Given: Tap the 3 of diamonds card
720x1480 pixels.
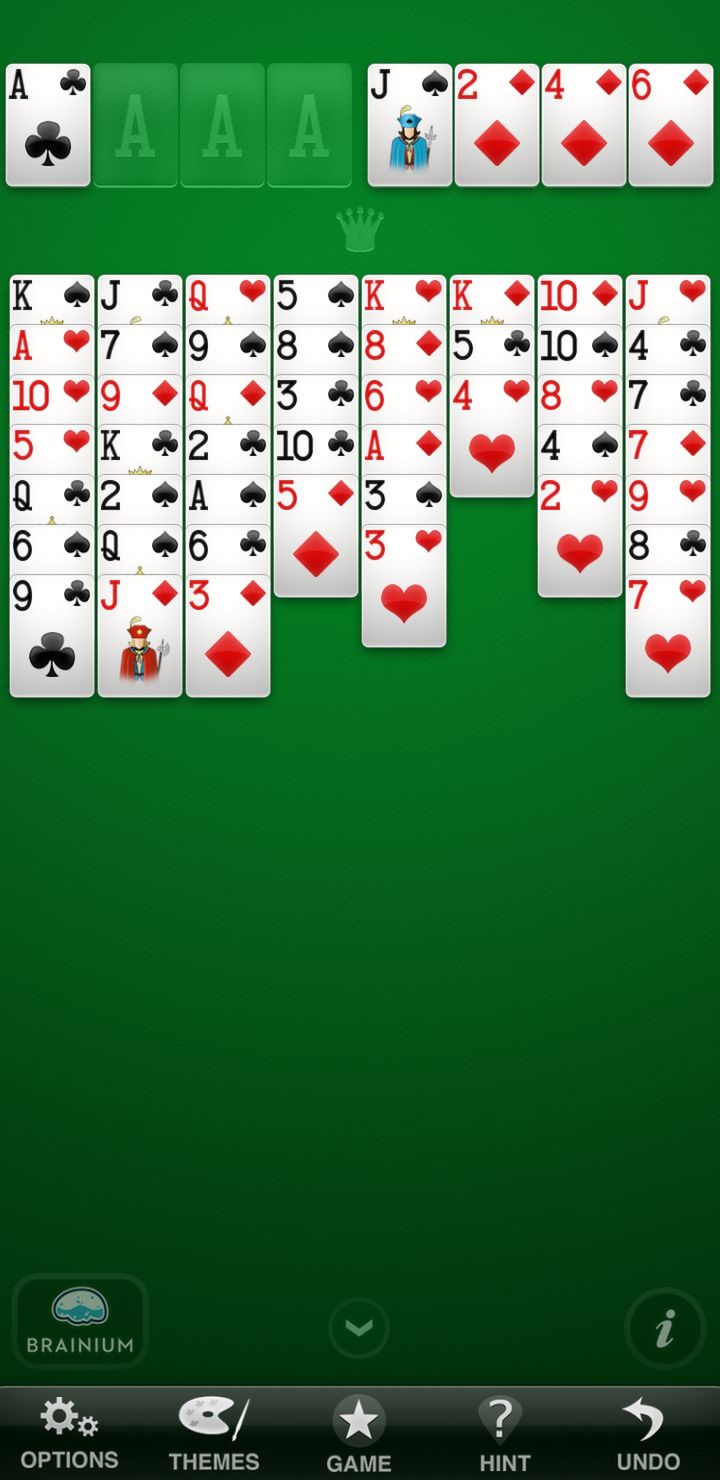Looking at the screenshot, I should (228, 635).
